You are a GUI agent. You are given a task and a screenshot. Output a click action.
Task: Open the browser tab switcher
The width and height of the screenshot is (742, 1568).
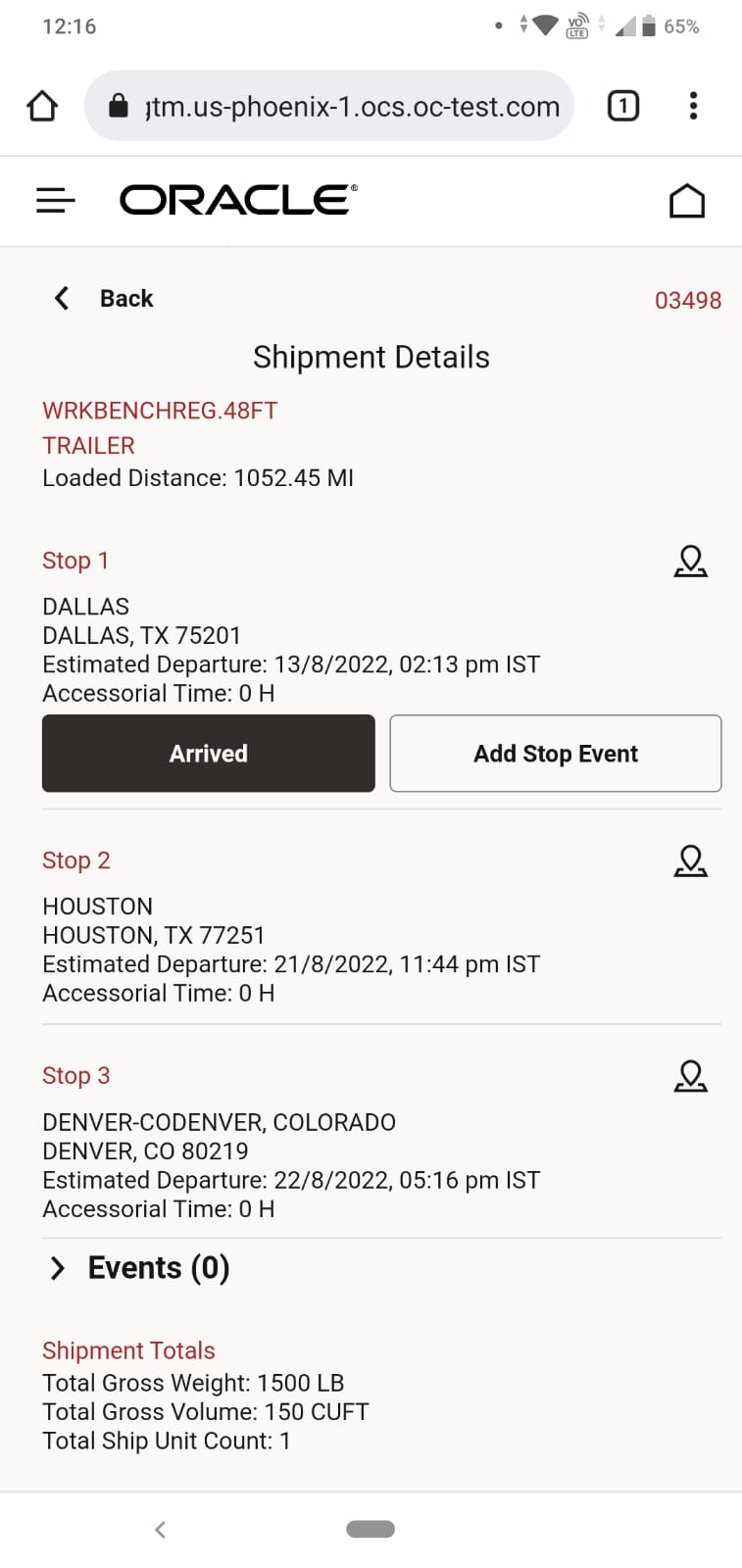point(623,106)
